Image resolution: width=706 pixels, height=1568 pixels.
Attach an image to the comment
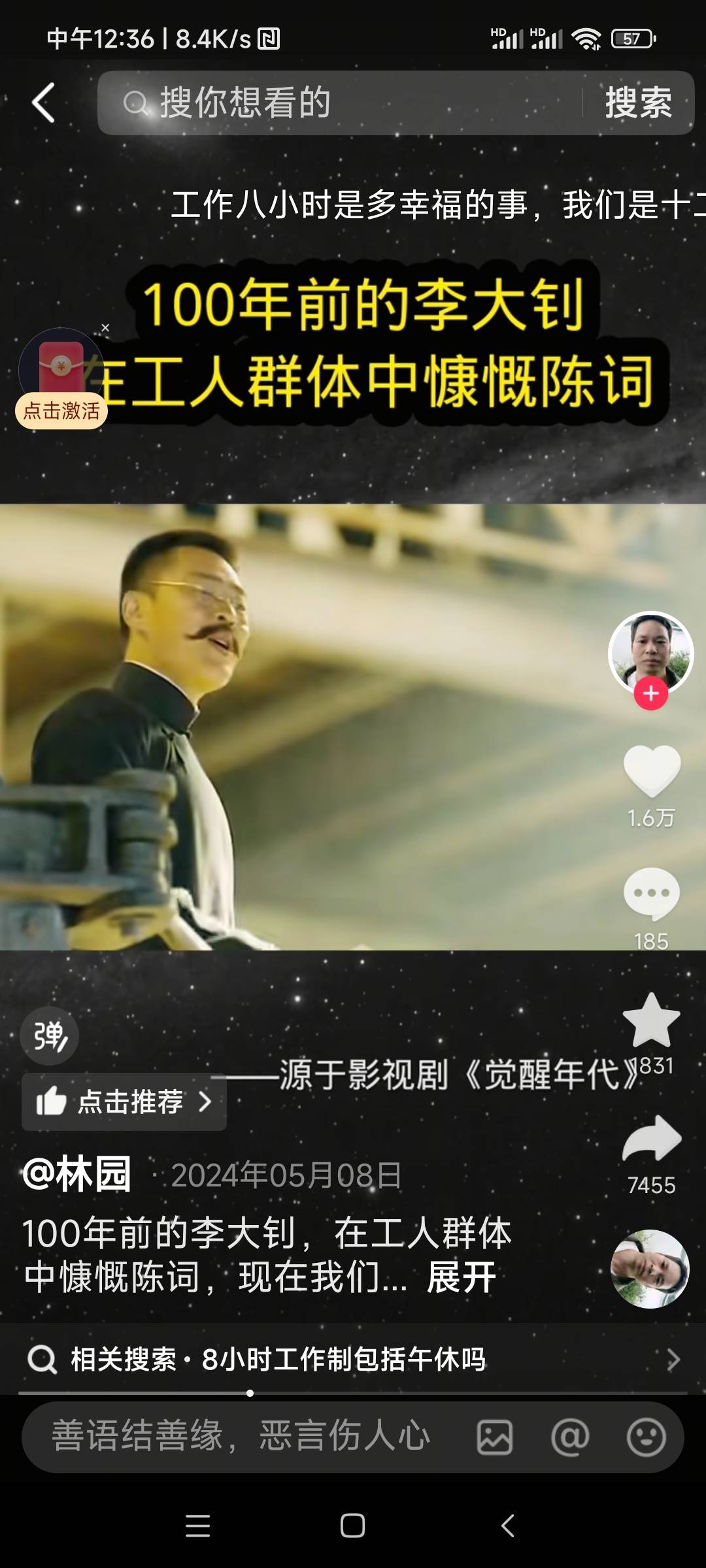pyautogui.click(x=495, y=1437)
